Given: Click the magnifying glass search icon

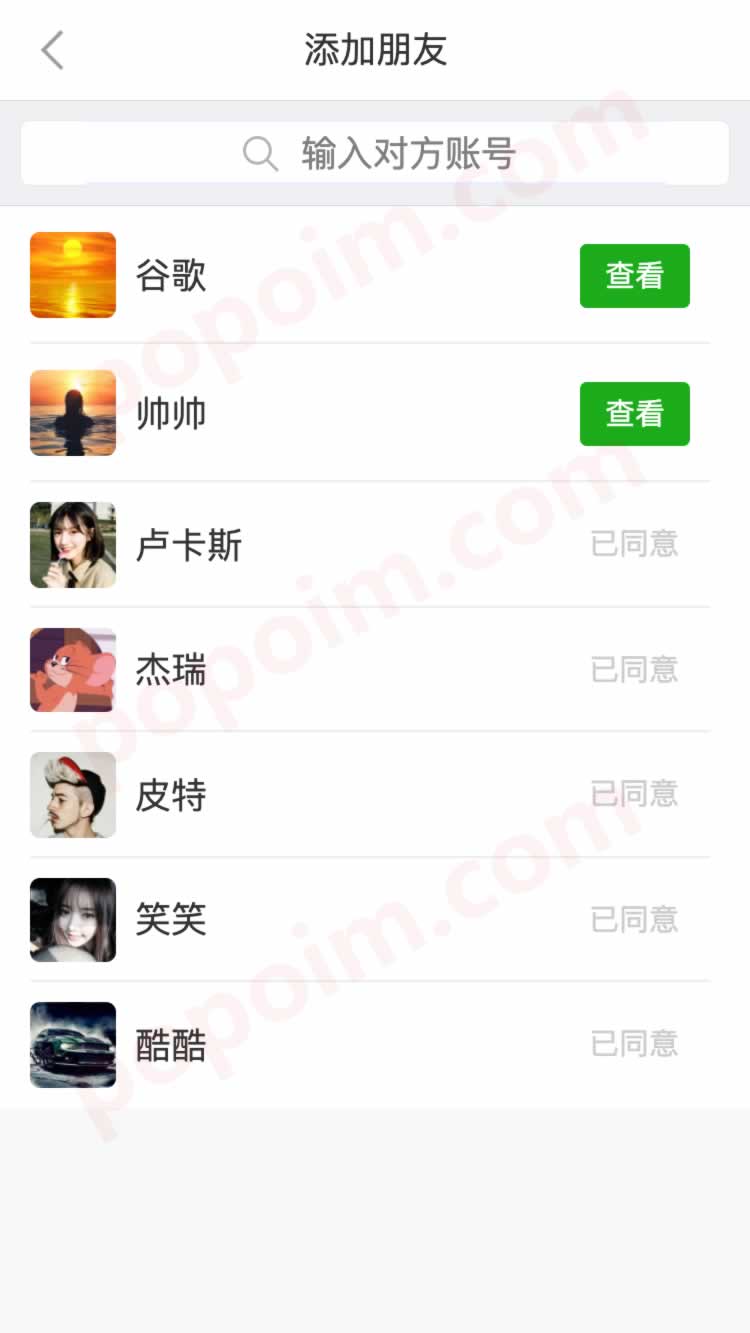Looking at the screenshot, I should pos(259,152).
